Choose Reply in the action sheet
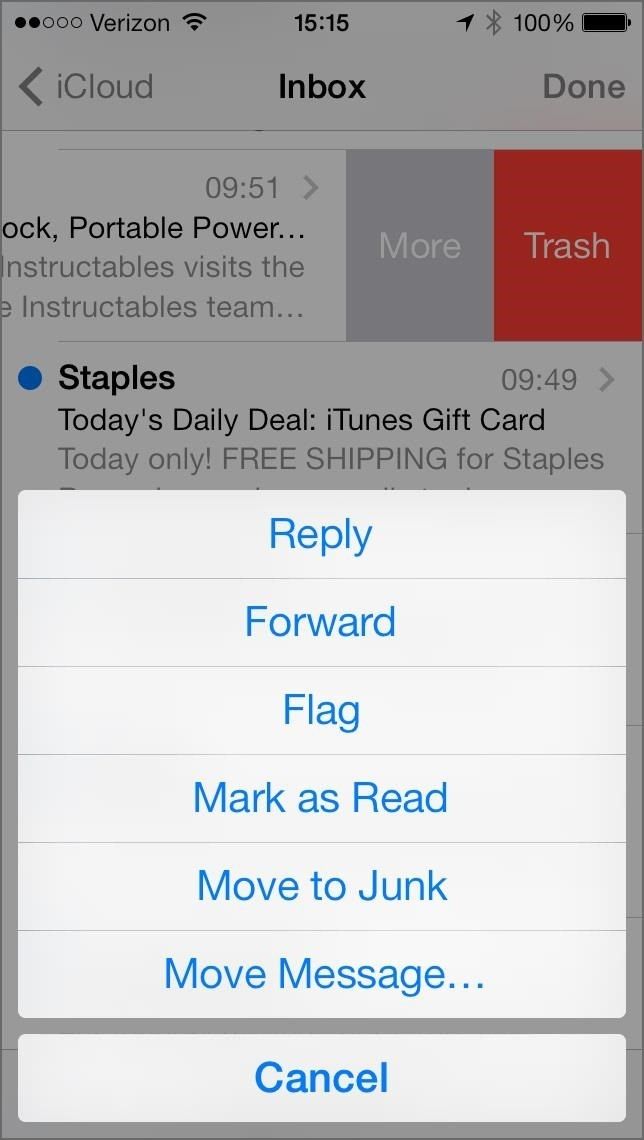Screen dimensions: 644x1140 pos(321,535)
